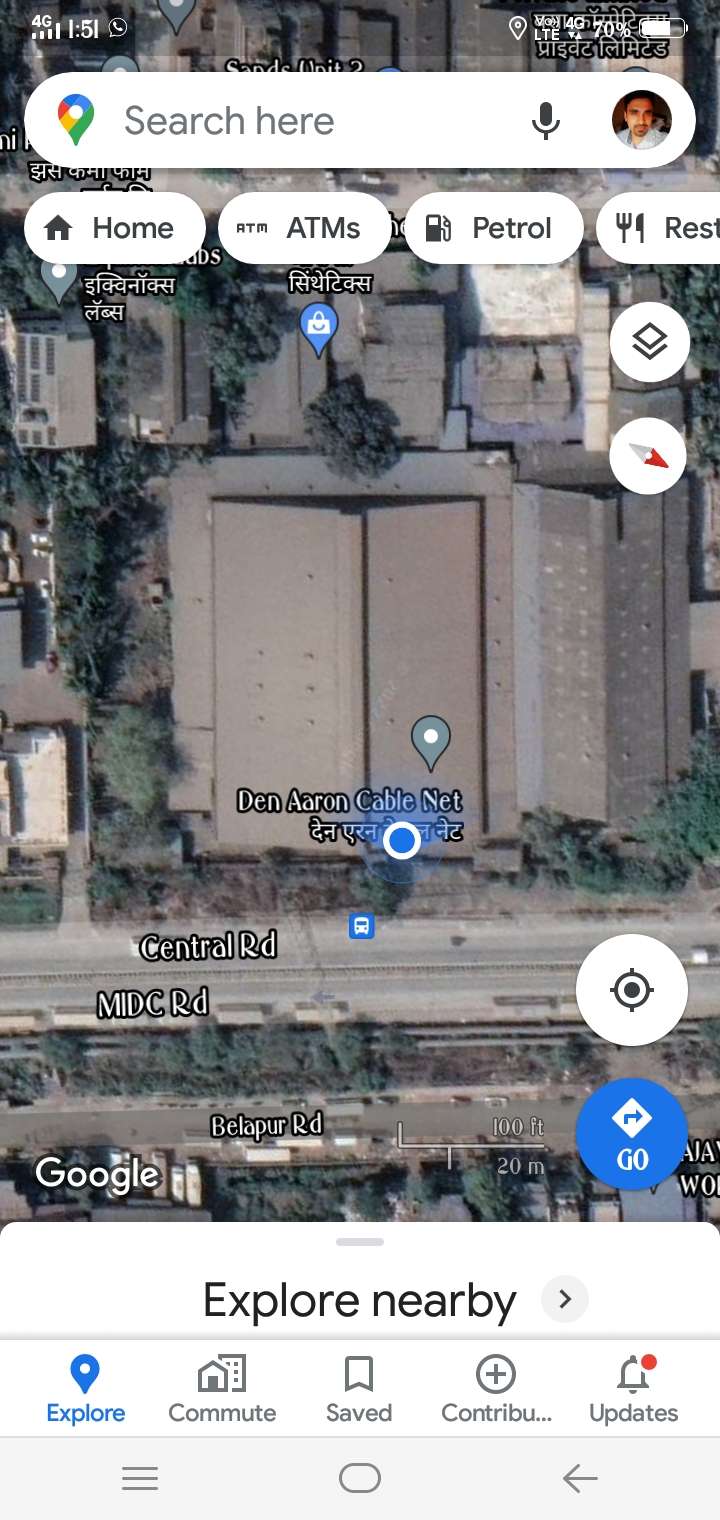Open the blue shopping place marker
The image size is (720, 1520).
tap(319, 330)
